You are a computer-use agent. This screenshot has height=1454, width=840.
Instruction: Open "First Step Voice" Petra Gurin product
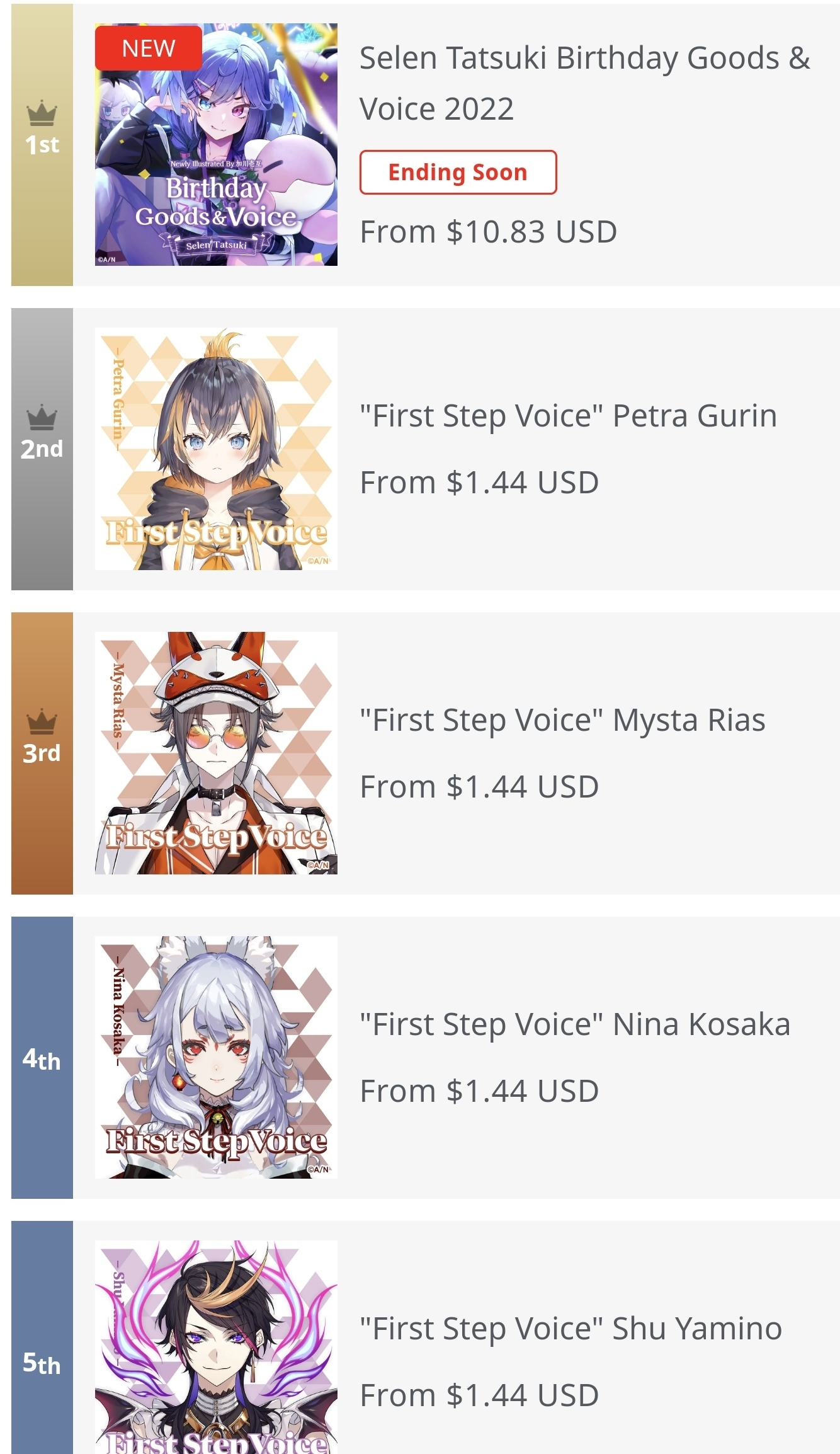point(568,416)
